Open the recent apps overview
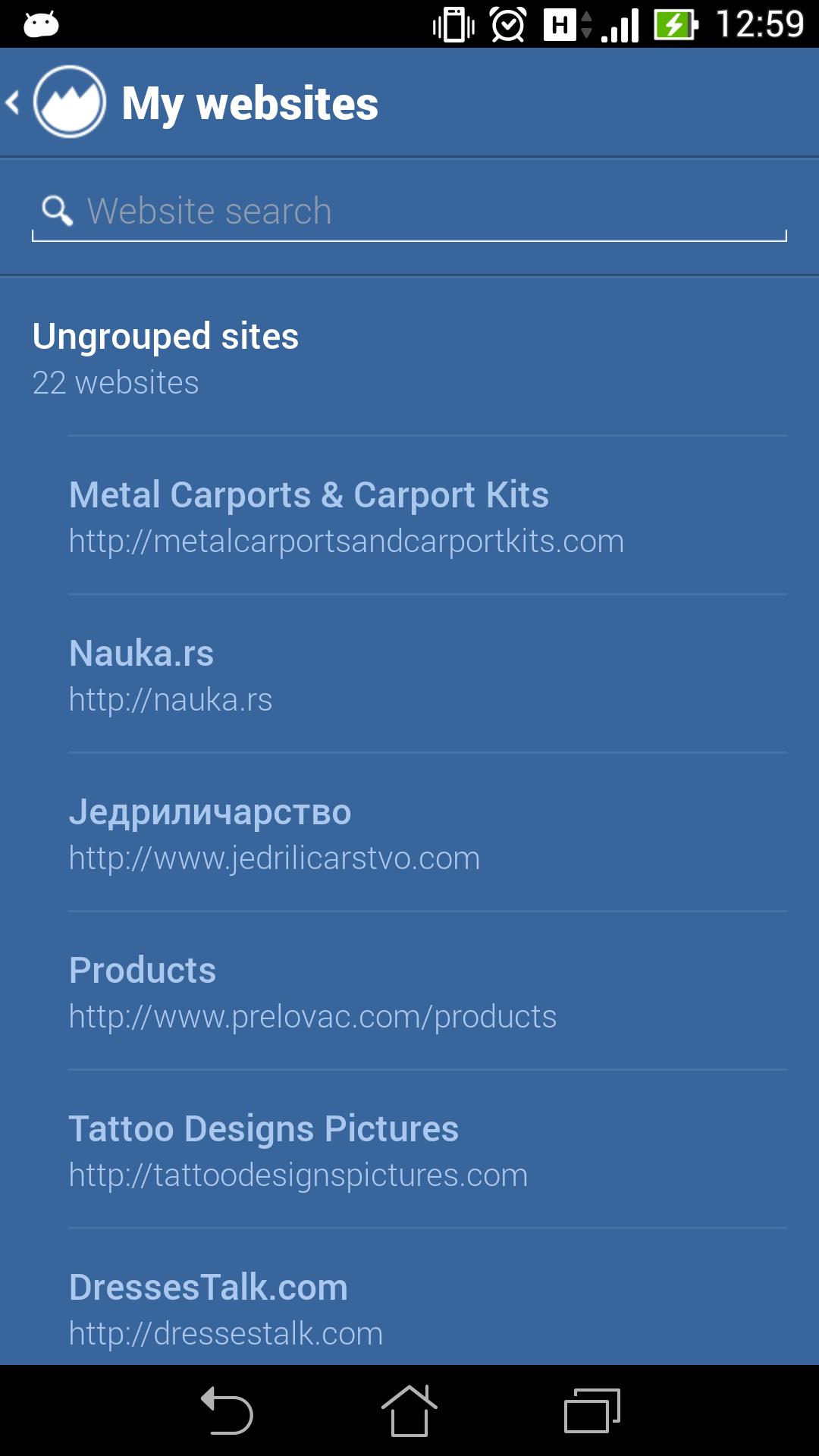Screen dimensions: 819x1456 pos(591,1411)
